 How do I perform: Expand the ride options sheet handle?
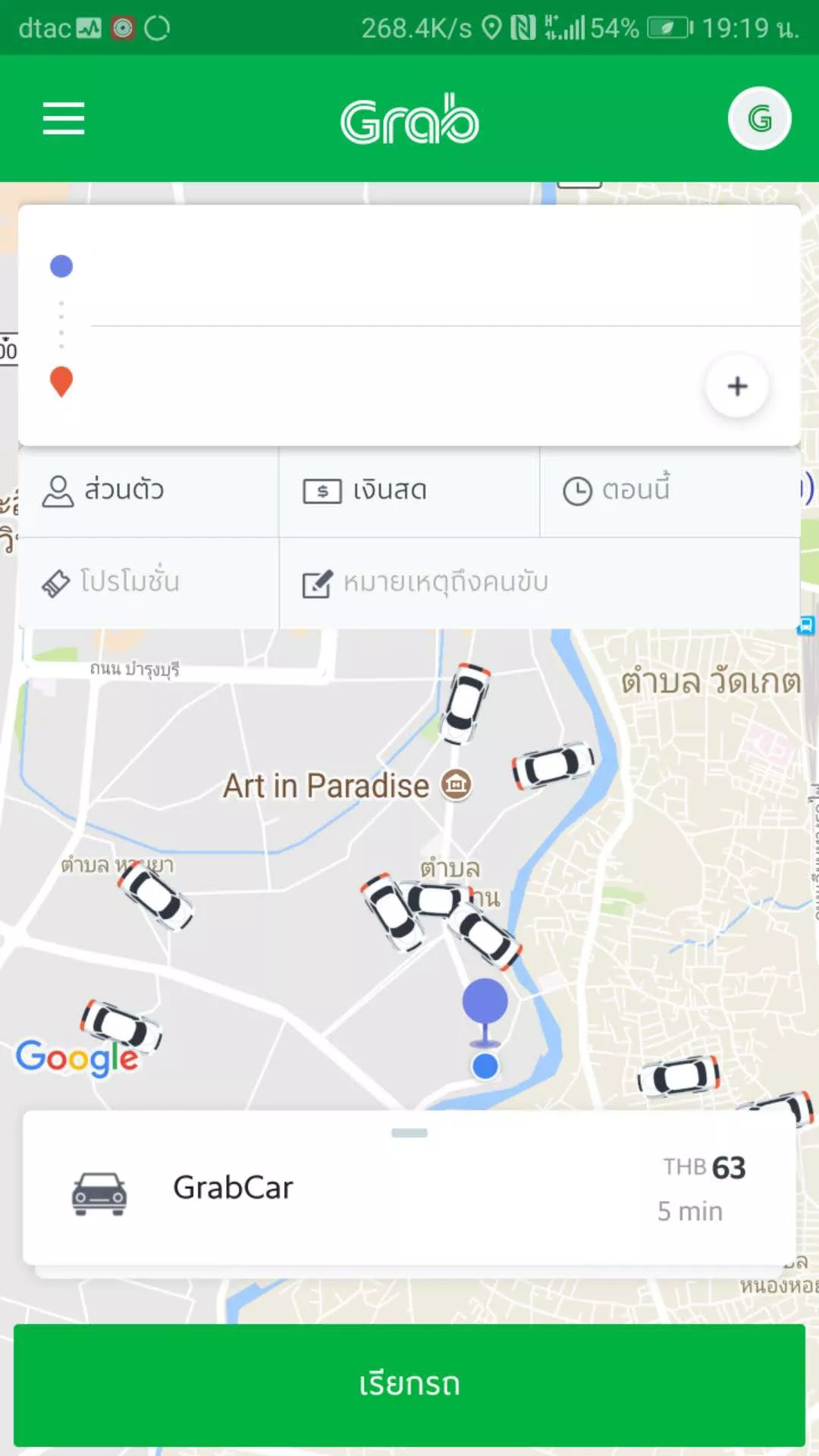[x=409, y=1133]
